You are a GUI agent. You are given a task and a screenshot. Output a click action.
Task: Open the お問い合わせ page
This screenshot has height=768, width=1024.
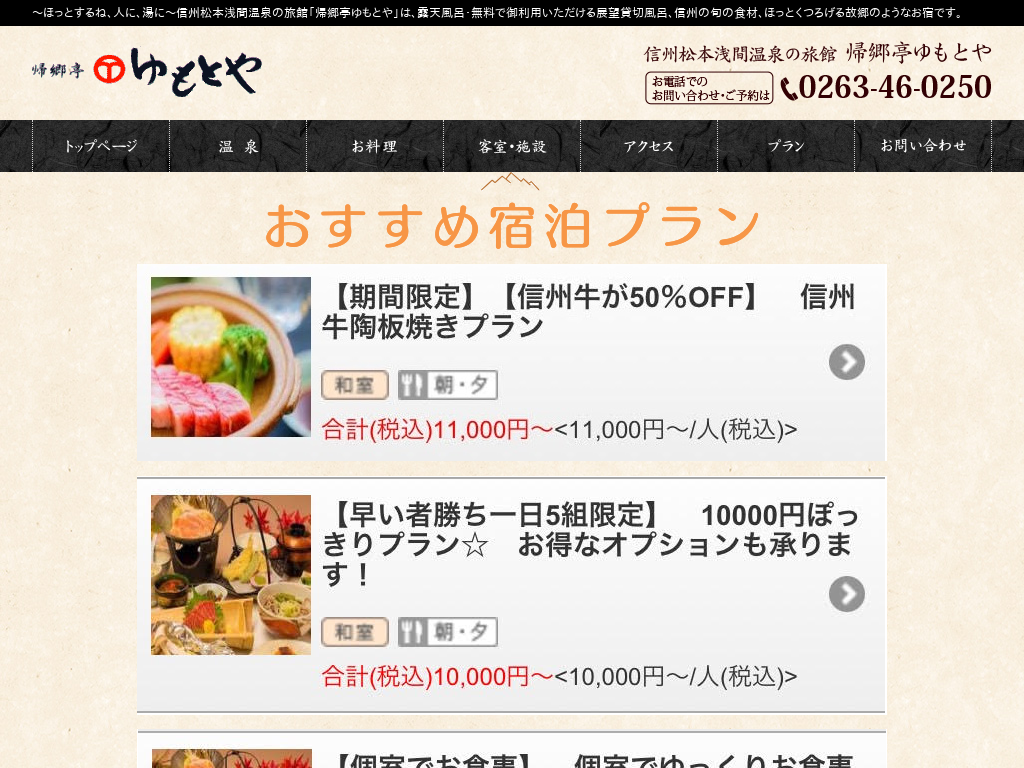click(x=923, y=146)
